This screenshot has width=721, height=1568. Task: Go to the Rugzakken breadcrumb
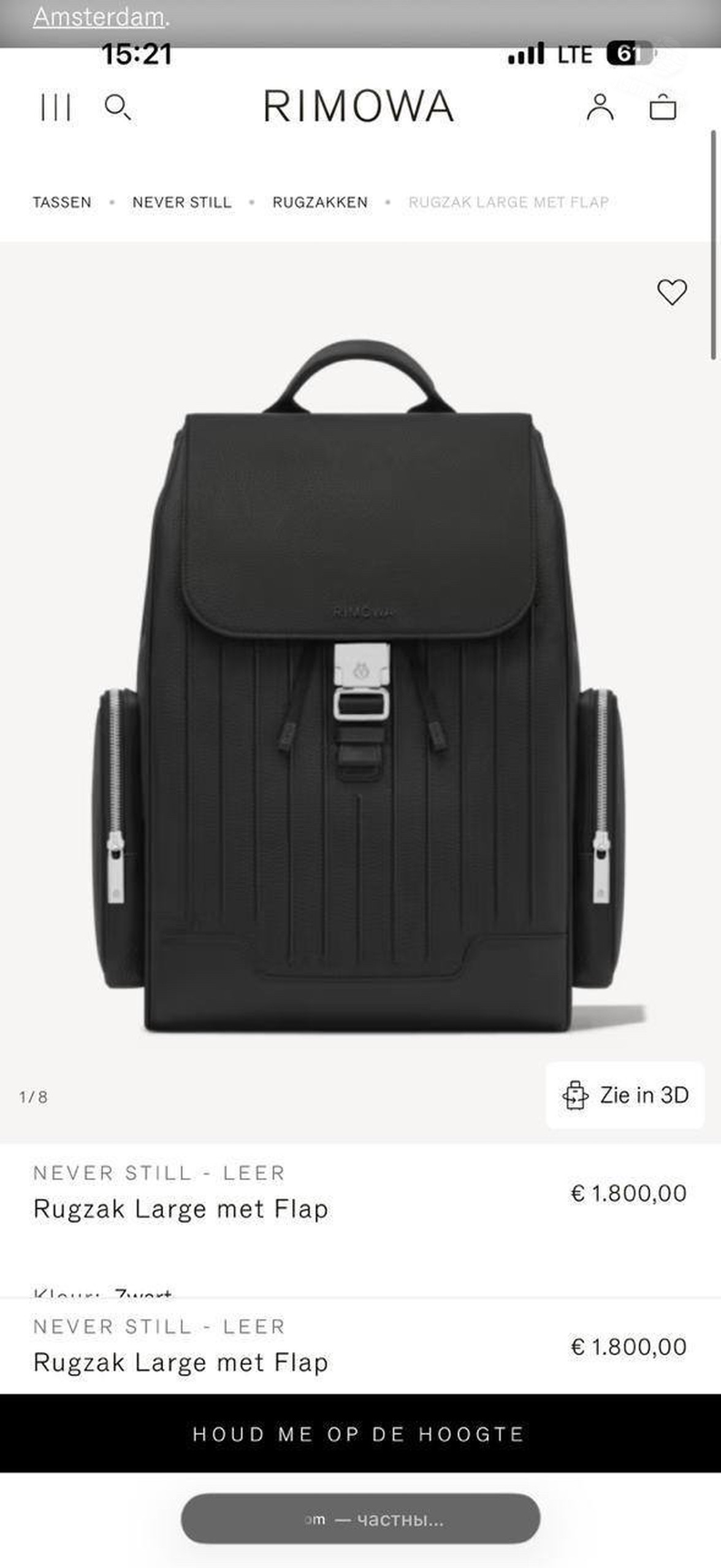(x=320, y=202)
